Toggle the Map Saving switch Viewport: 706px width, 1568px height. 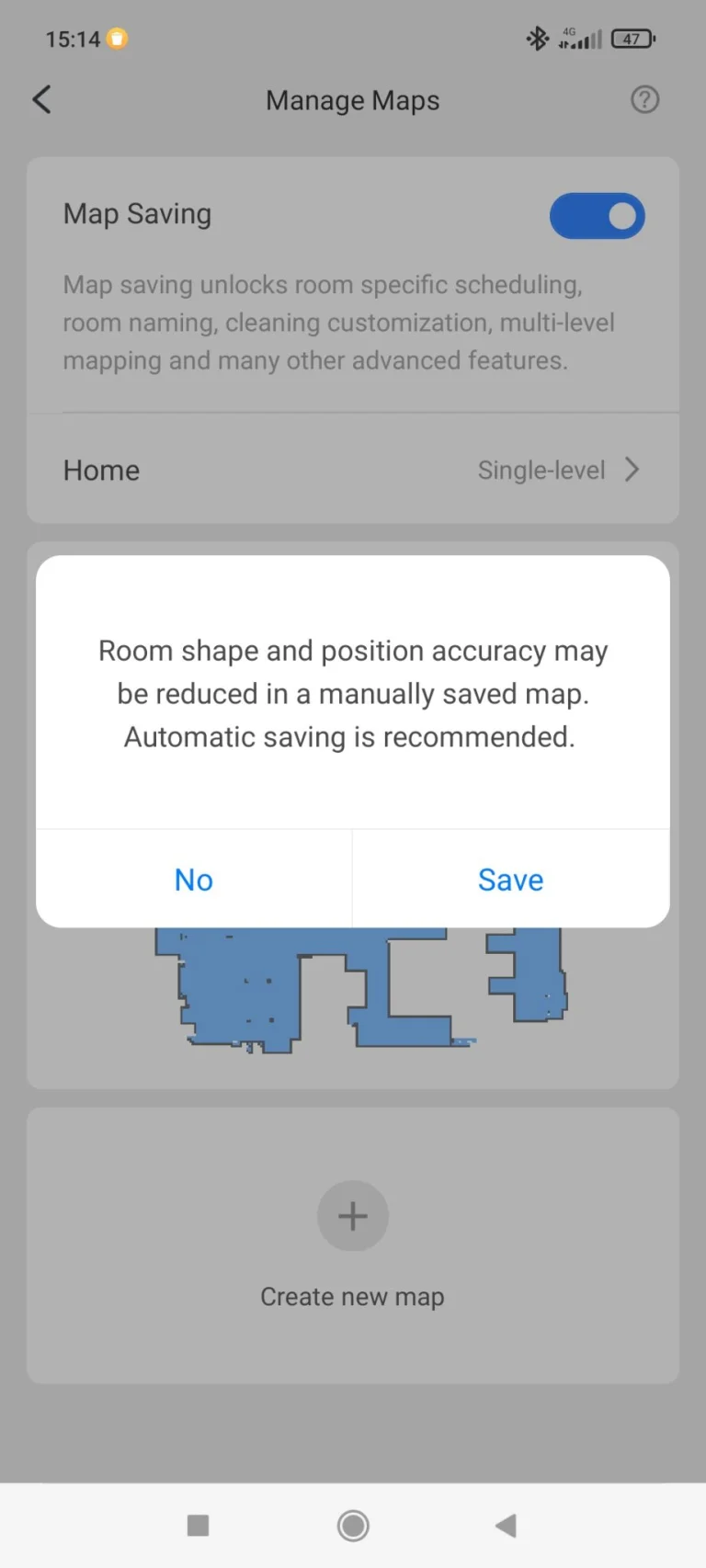point(597,216)
